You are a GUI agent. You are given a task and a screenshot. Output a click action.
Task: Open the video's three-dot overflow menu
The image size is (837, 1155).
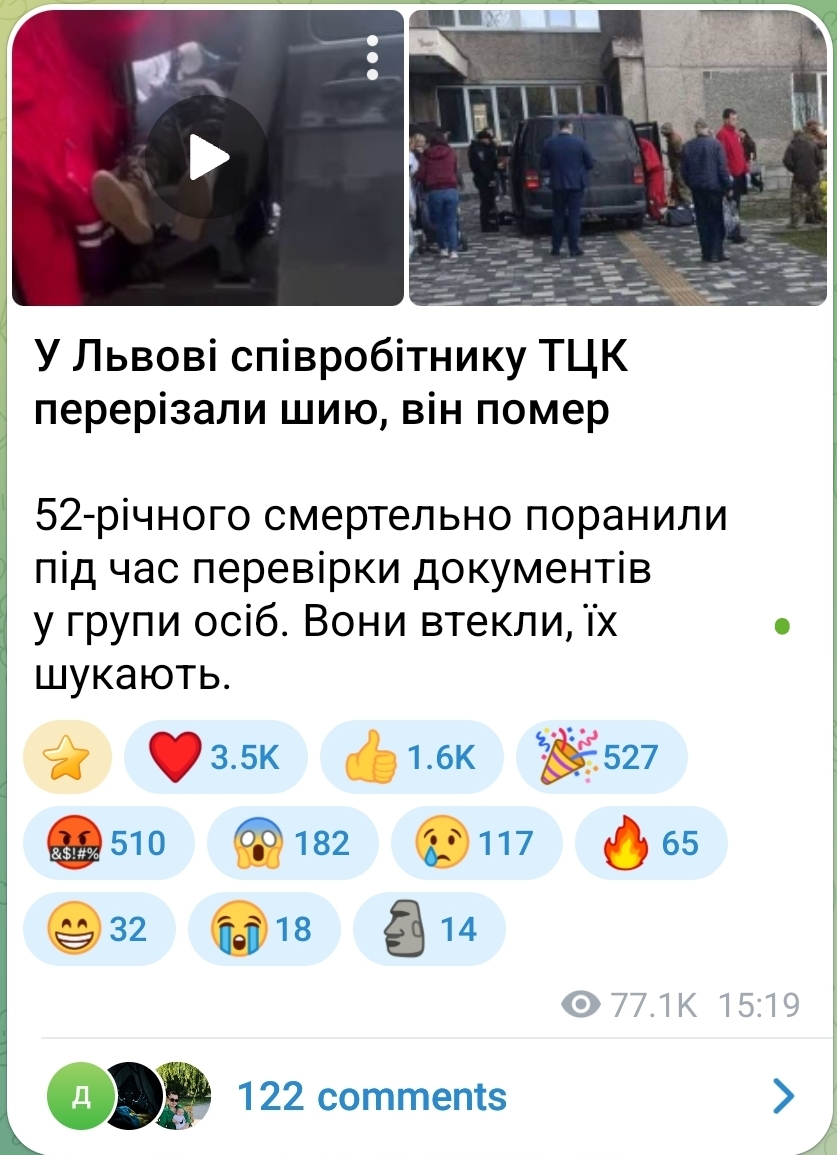click(372, 57)
